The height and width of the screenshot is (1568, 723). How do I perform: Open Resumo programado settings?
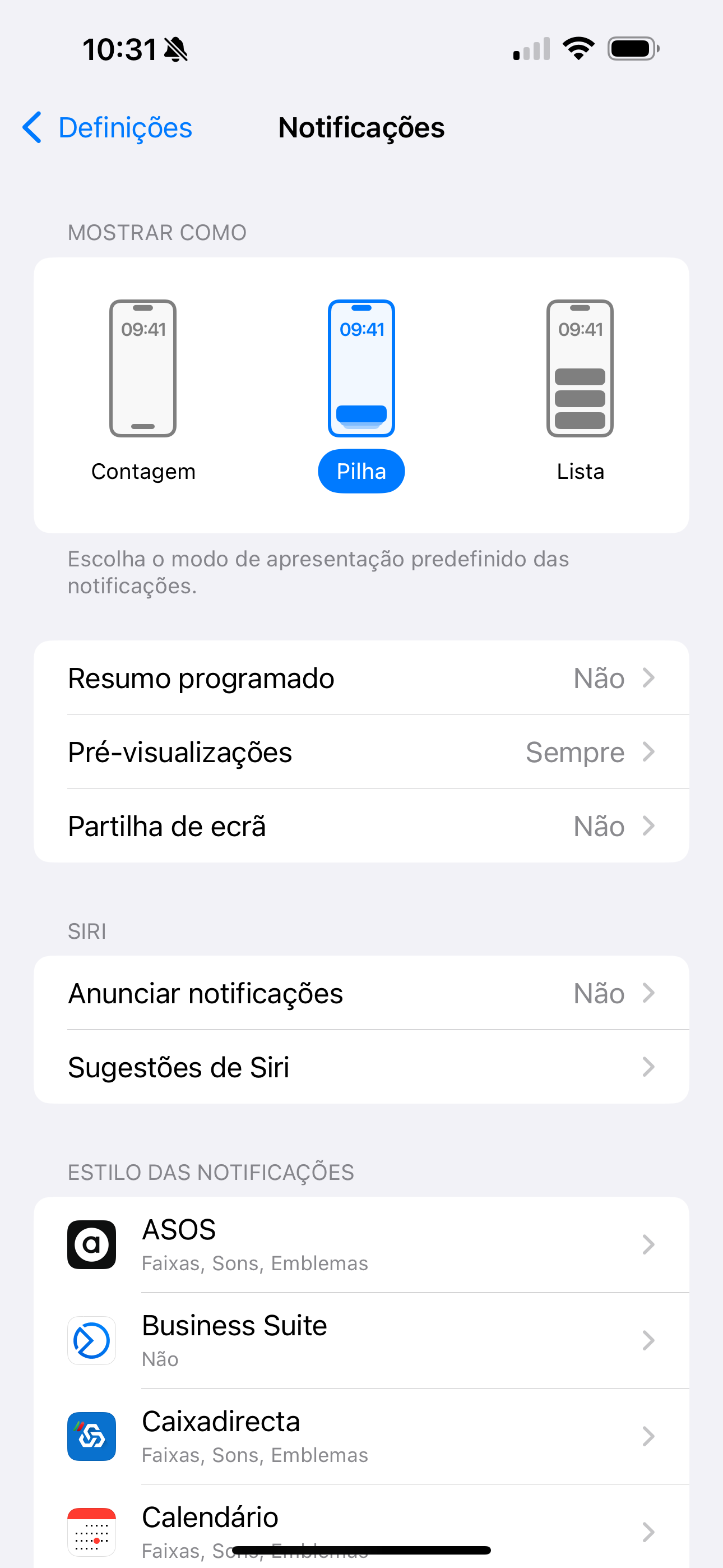361,678
